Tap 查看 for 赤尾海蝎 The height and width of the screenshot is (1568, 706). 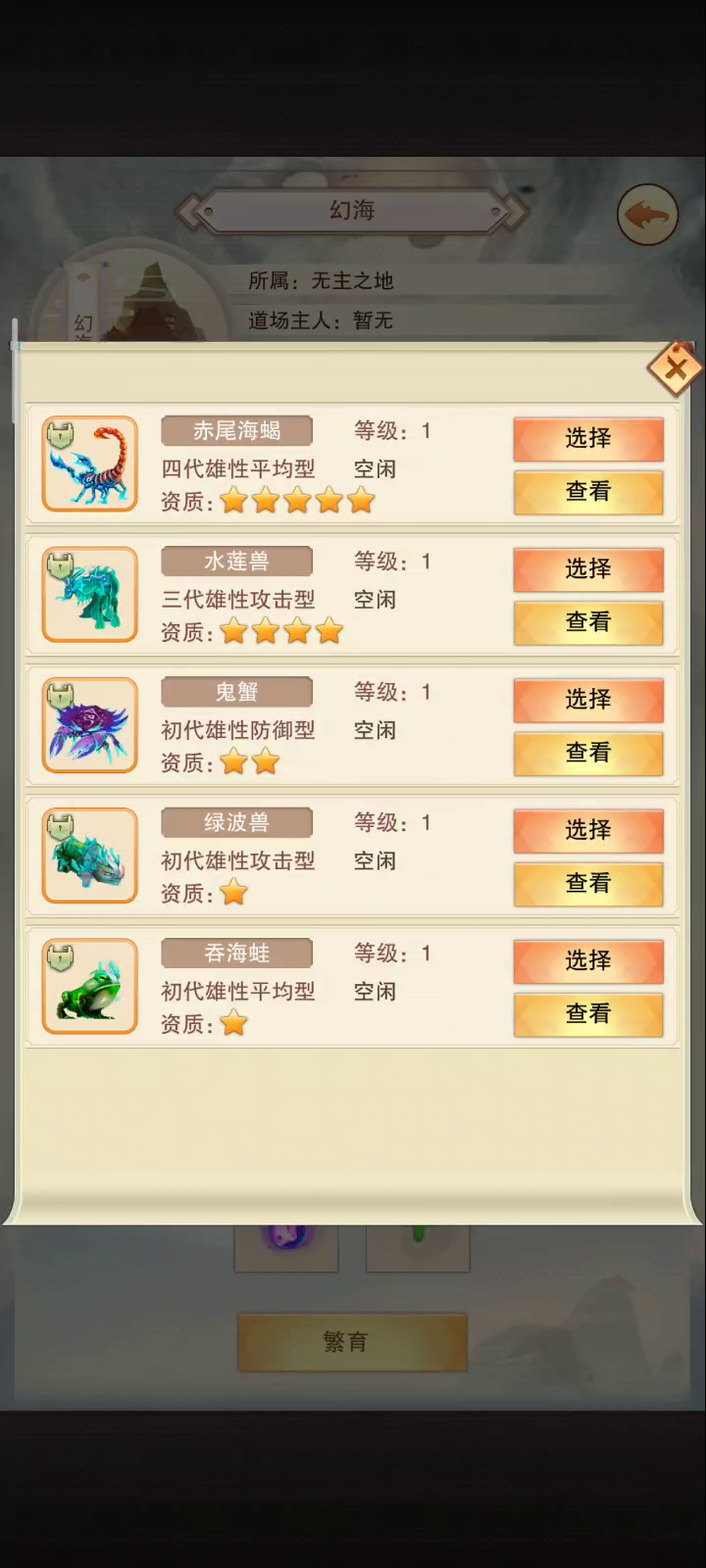pos(588,491)
